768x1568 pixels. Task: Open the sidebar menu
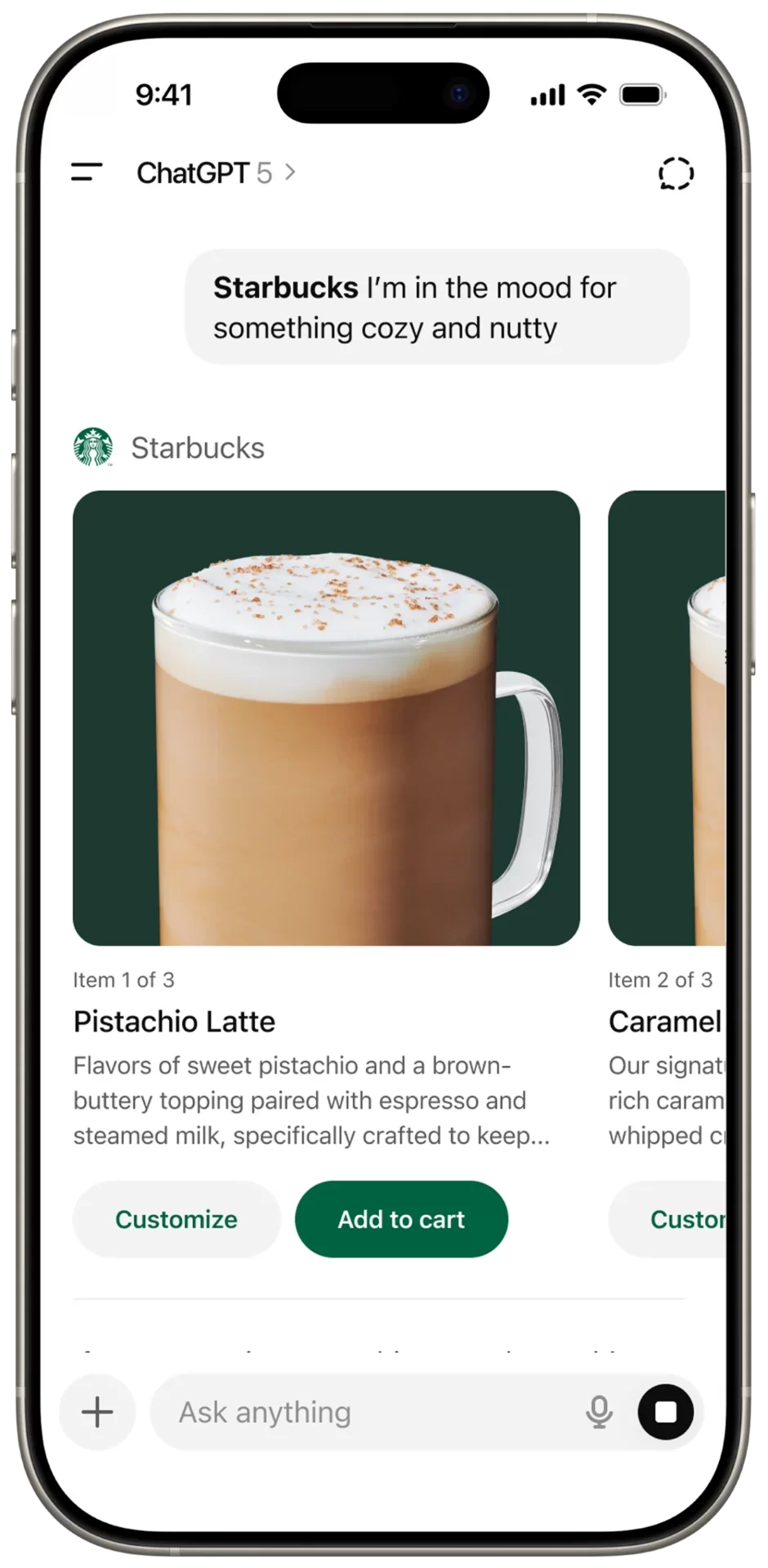(x=87, y=172)
